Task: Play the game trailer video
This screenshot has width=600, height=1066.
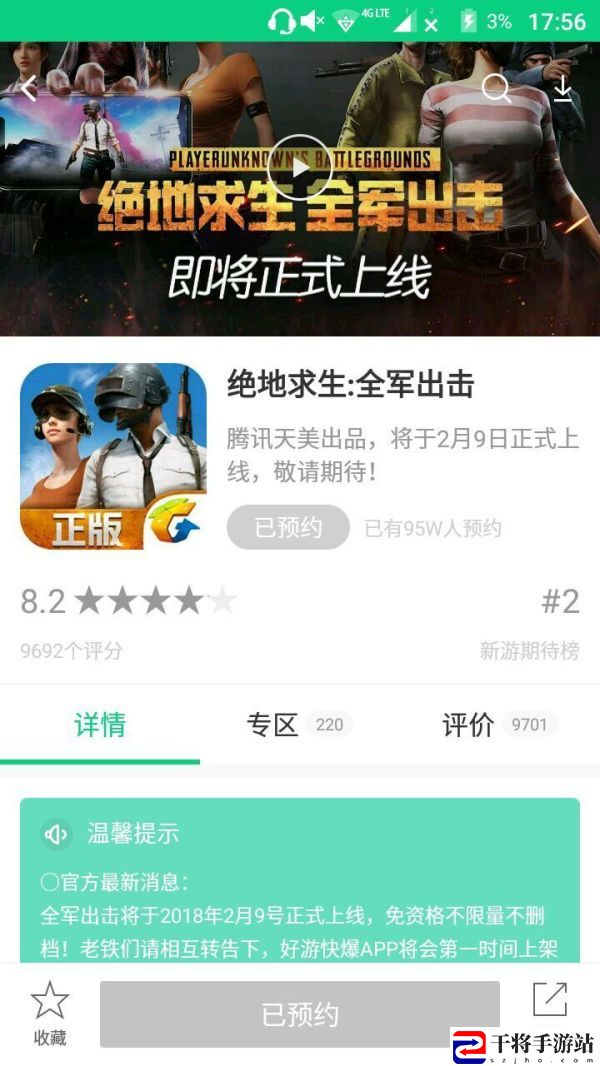Action: point(299,167)
